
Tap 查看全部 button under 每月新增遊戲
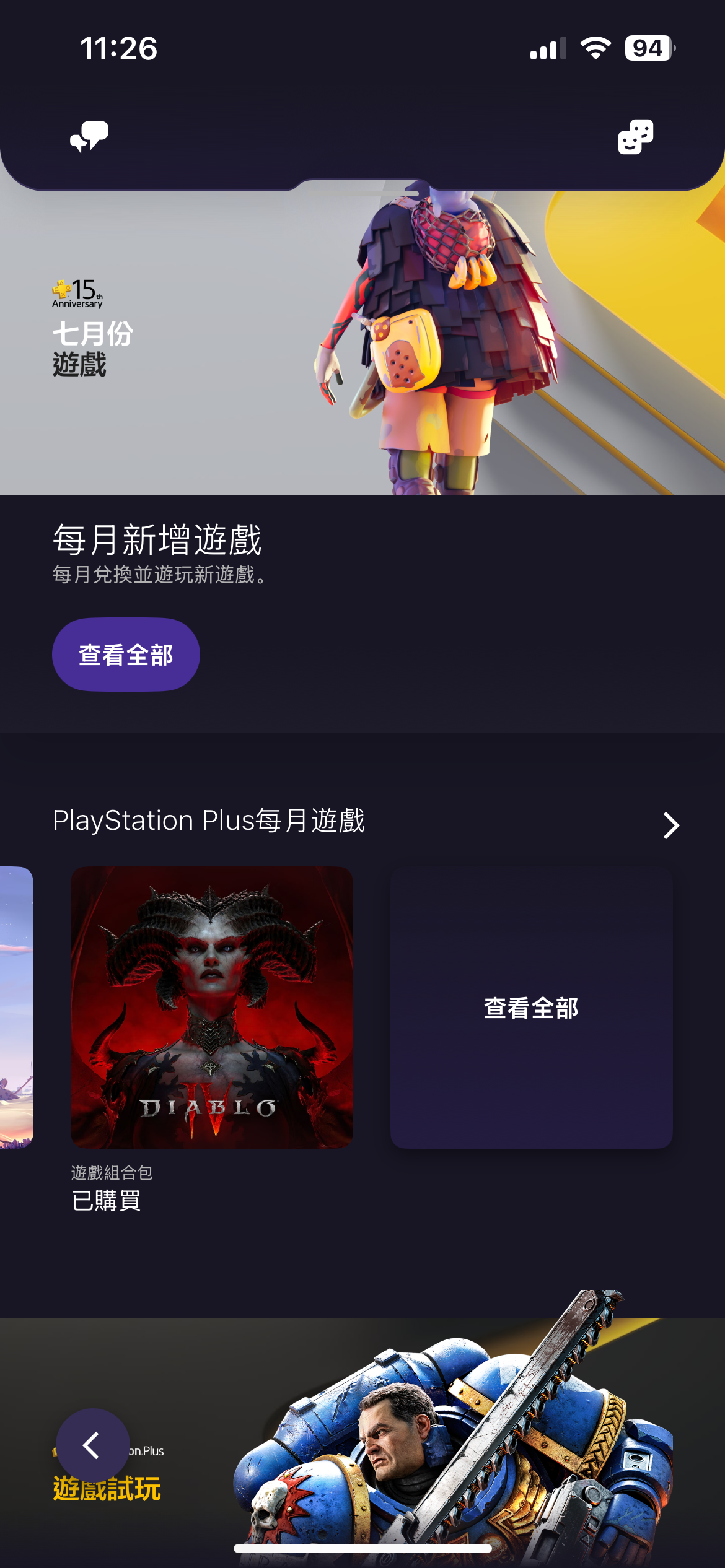[126, 655]
